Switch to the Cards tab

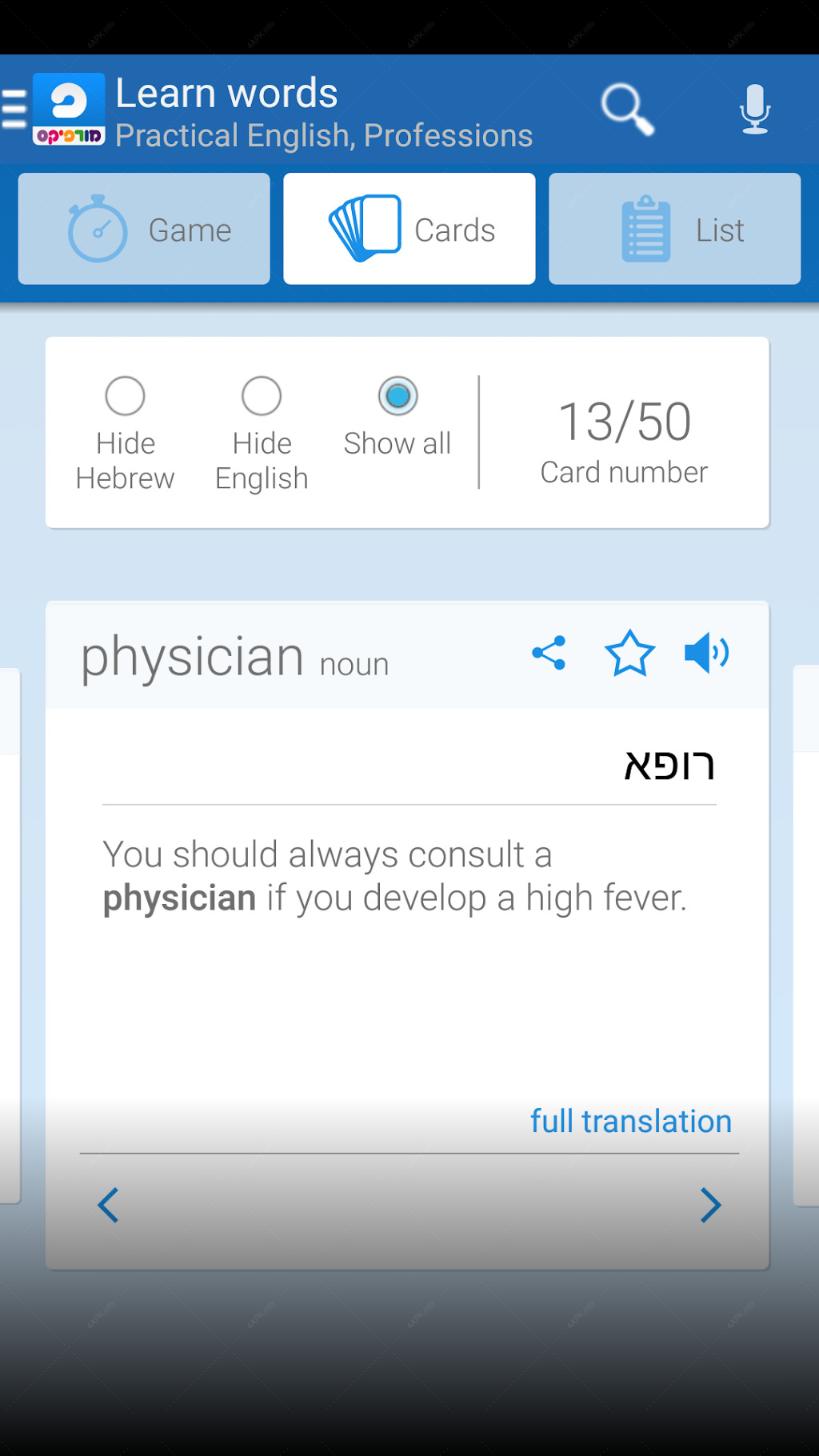point(409,229)
